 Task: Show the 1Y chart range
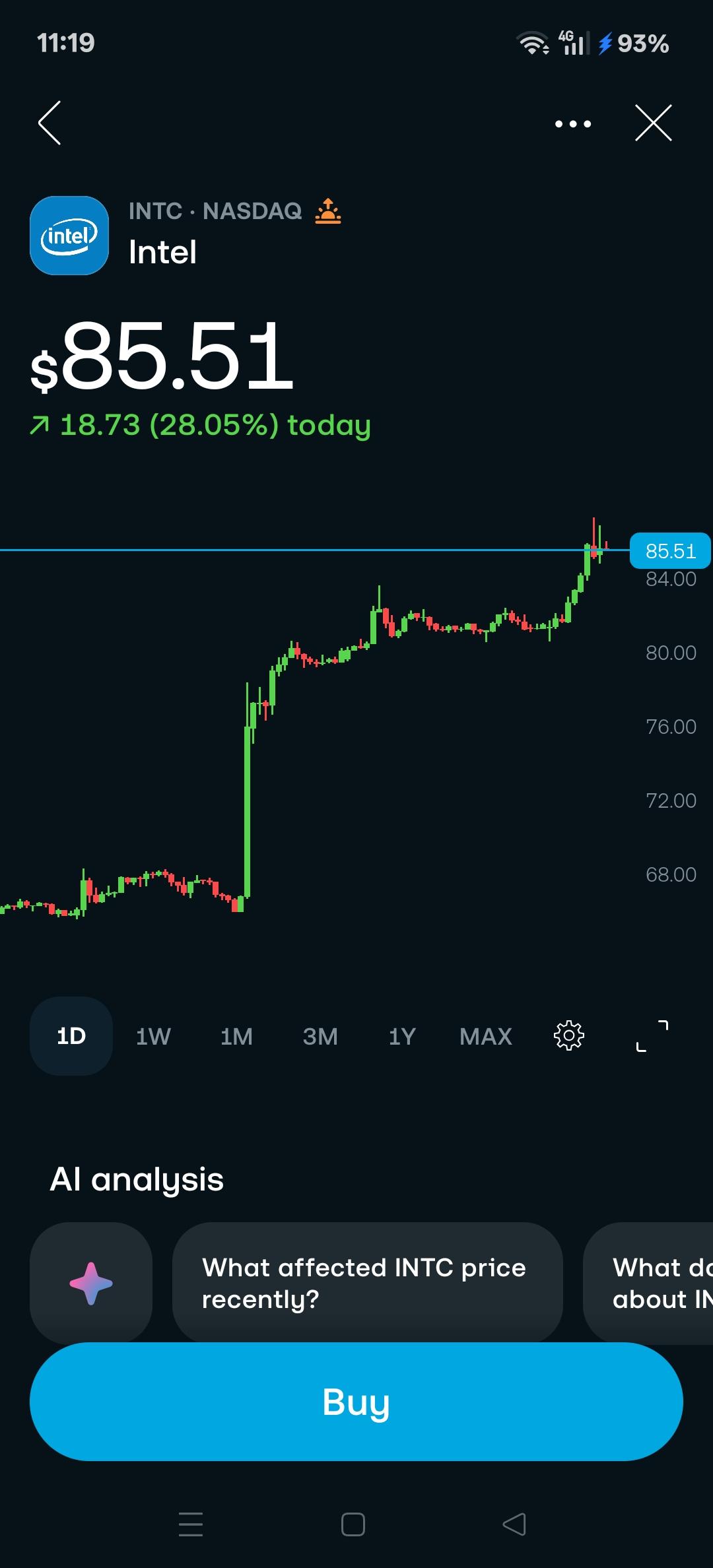click(x=402, y=1036)
